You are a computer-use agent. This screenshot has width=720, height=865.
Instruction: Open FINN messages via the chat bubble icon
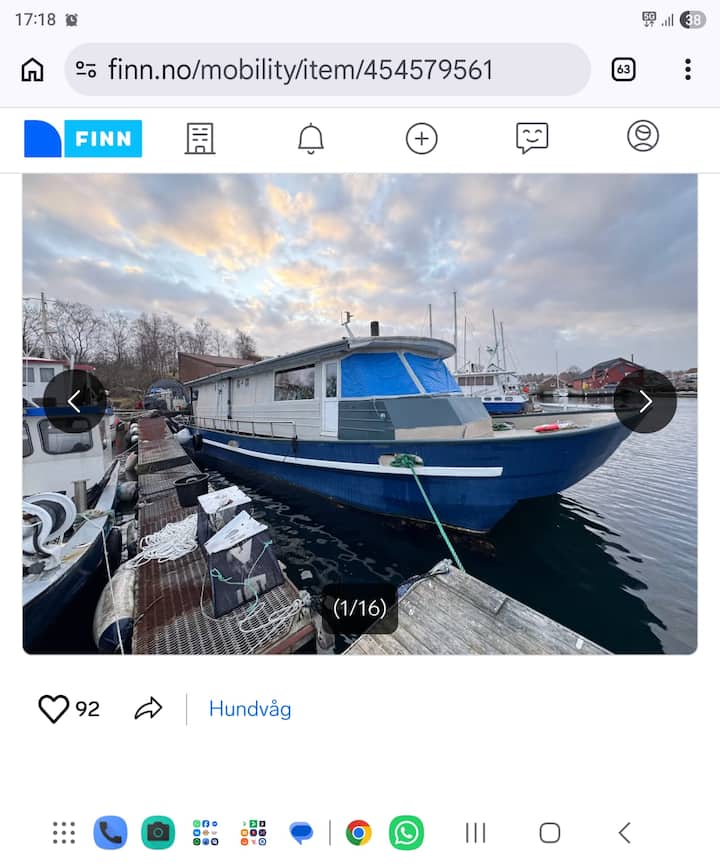point(532,139)
